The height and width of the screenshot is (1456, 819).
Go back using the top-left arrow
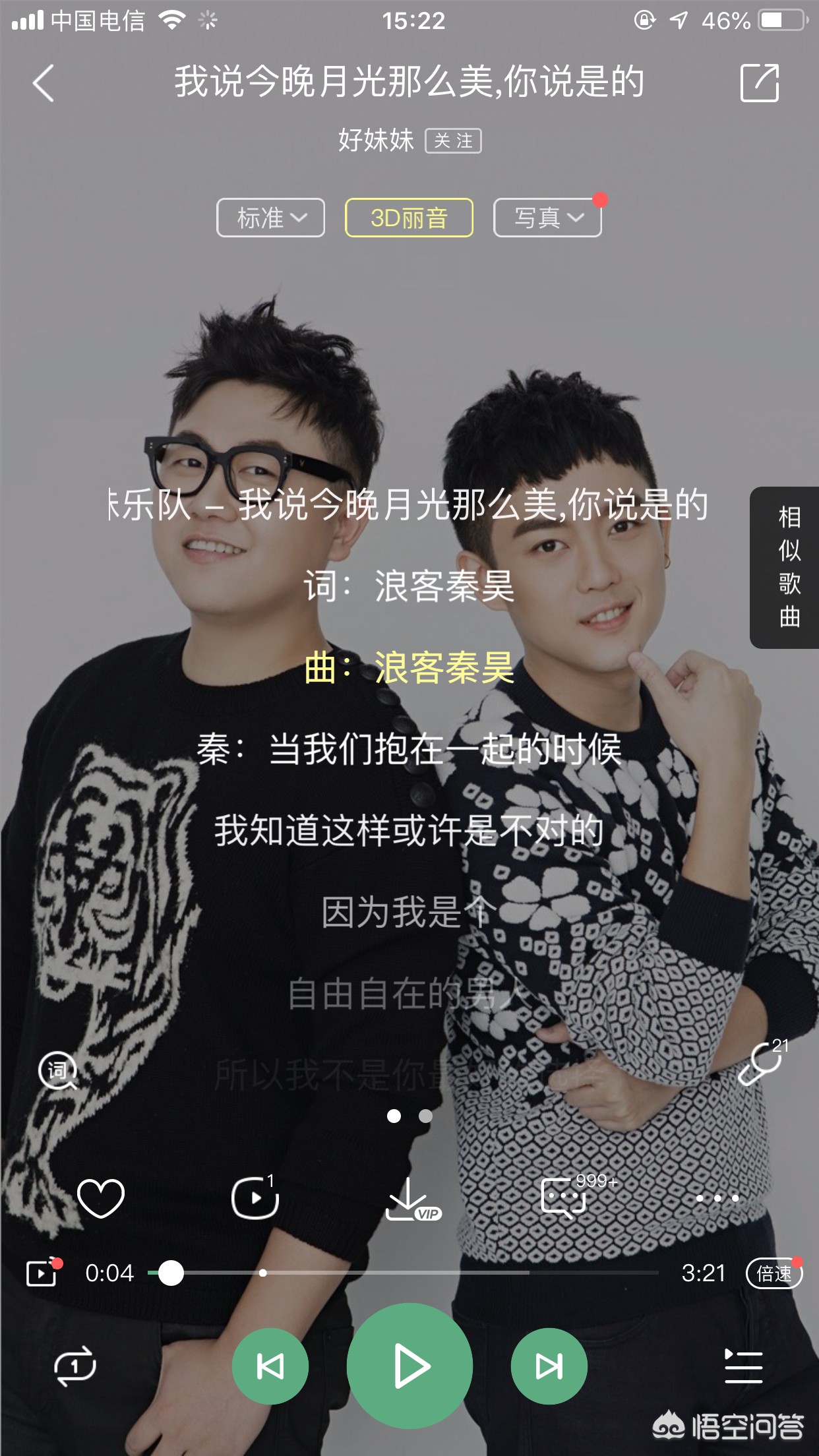[x=44, y=84]
